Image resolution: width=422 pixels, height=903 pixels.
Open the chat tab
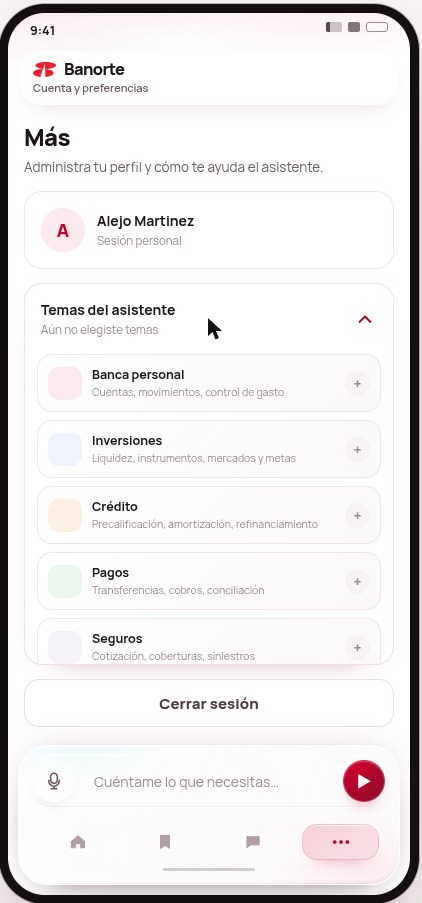click(x=253, y=842)
